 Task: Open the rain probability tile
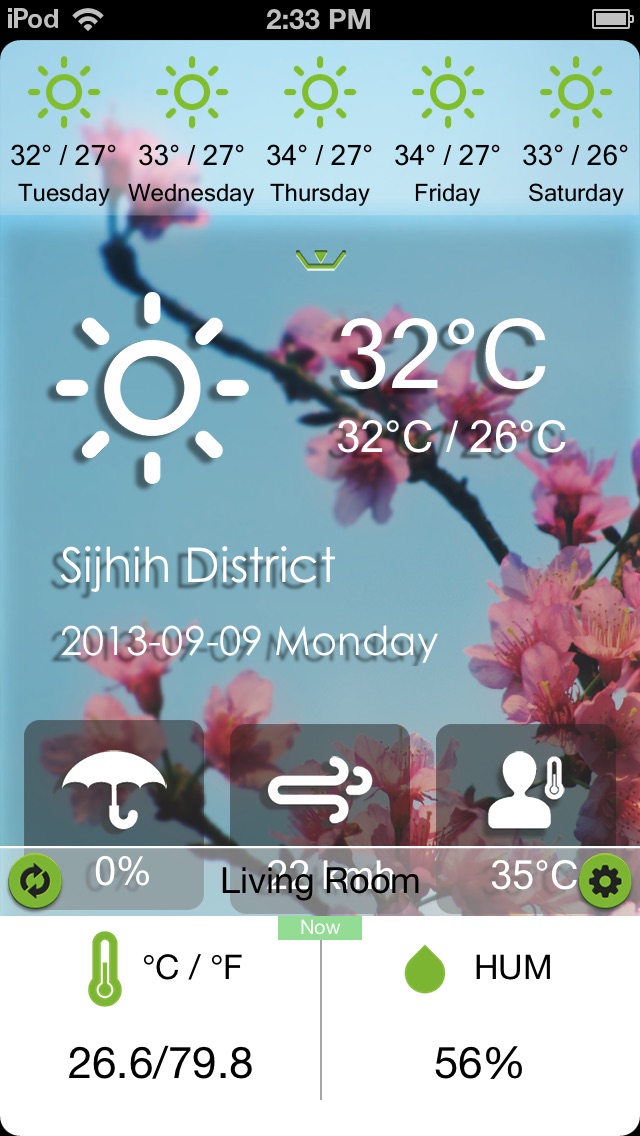pyautogui.click(x=114, y=790)
